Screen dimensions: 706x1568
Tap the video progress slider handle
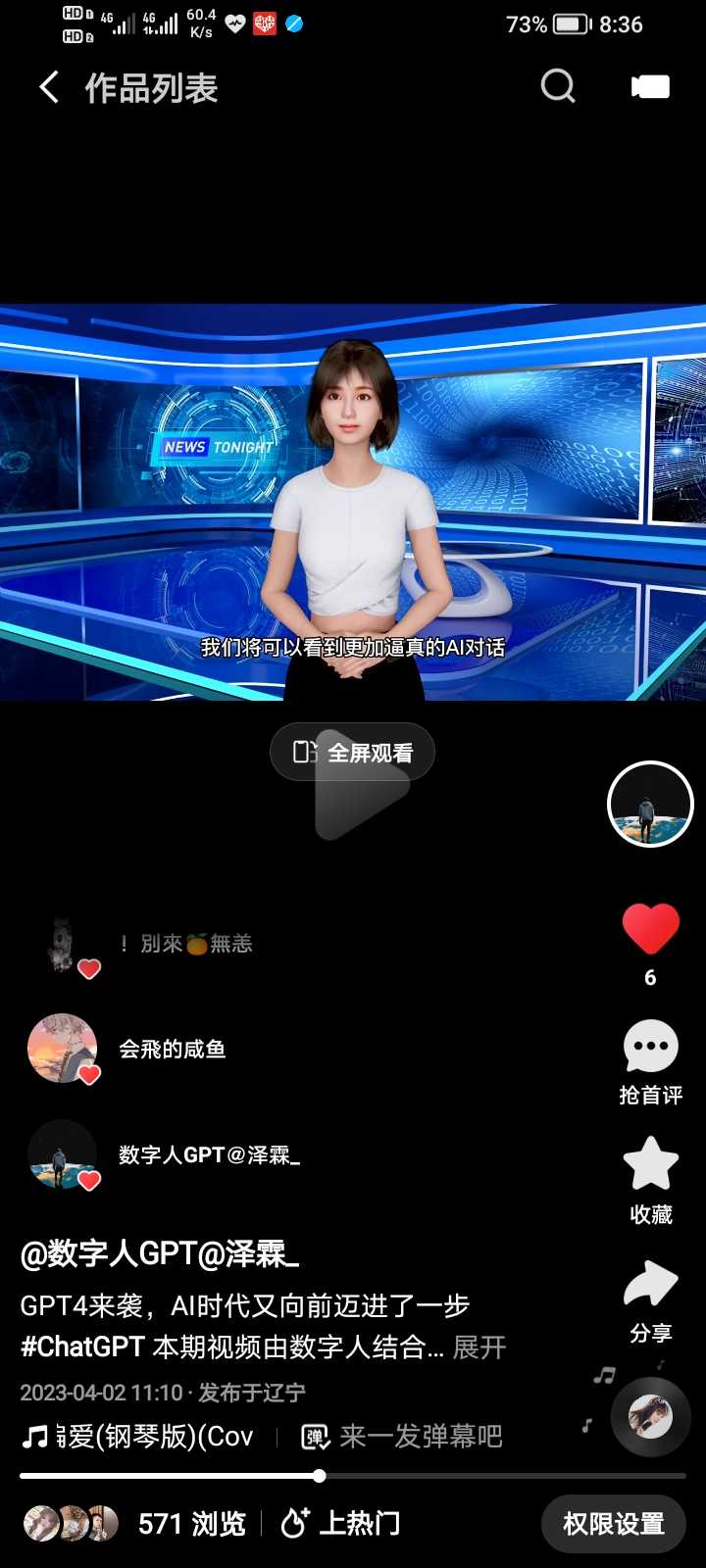(x=319, y=1476)
